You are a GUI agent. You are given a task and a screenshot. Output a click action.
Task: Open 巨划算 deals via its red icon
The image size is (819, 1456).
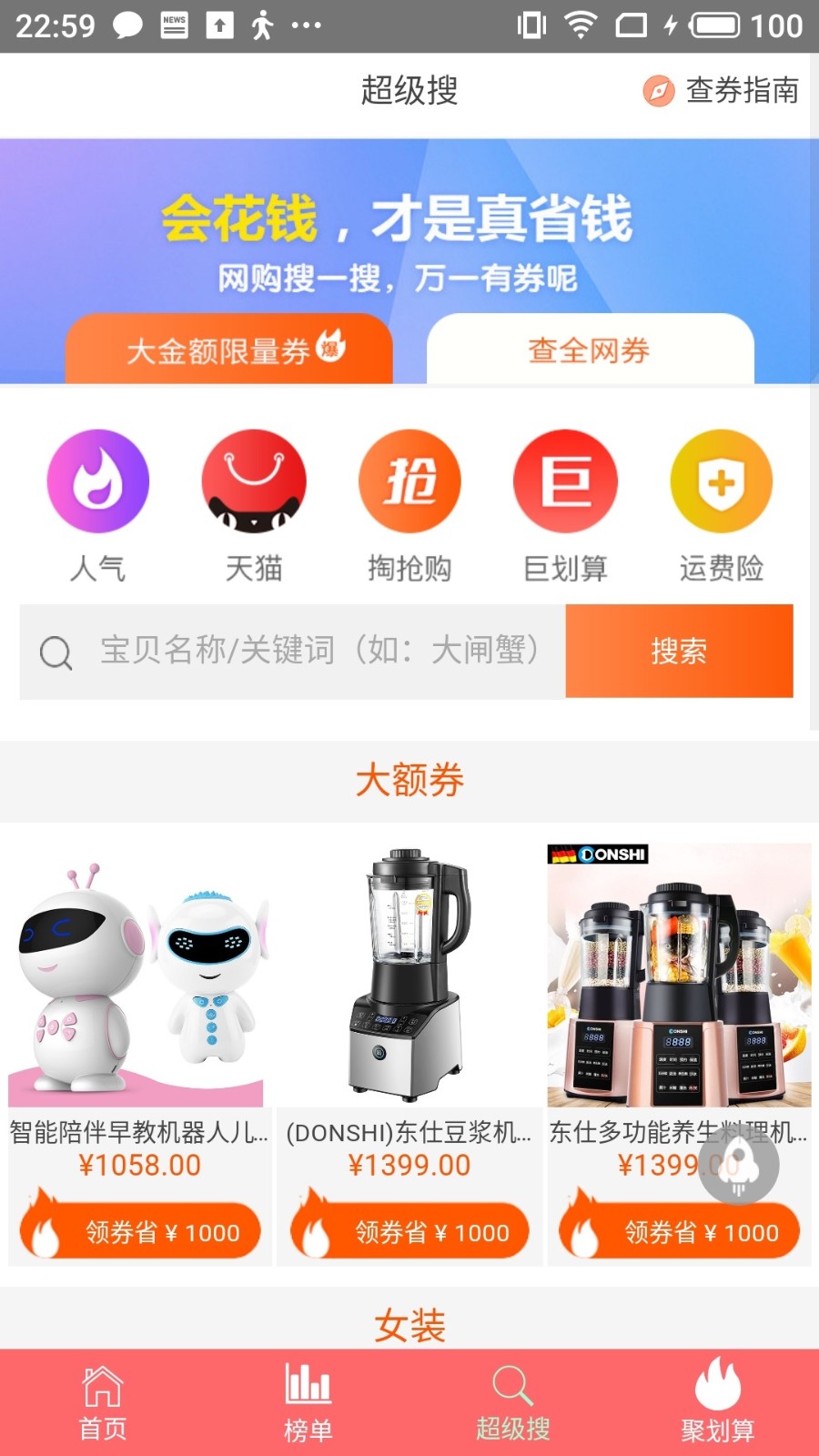point(564,480)
